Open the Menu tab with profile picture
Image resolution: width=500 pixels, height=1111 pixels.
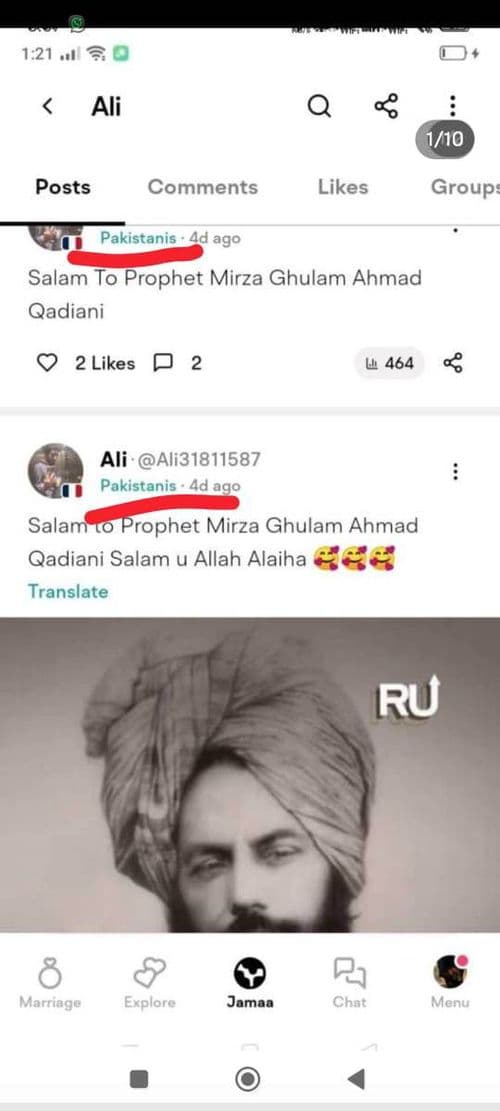[x=450, y=983]
